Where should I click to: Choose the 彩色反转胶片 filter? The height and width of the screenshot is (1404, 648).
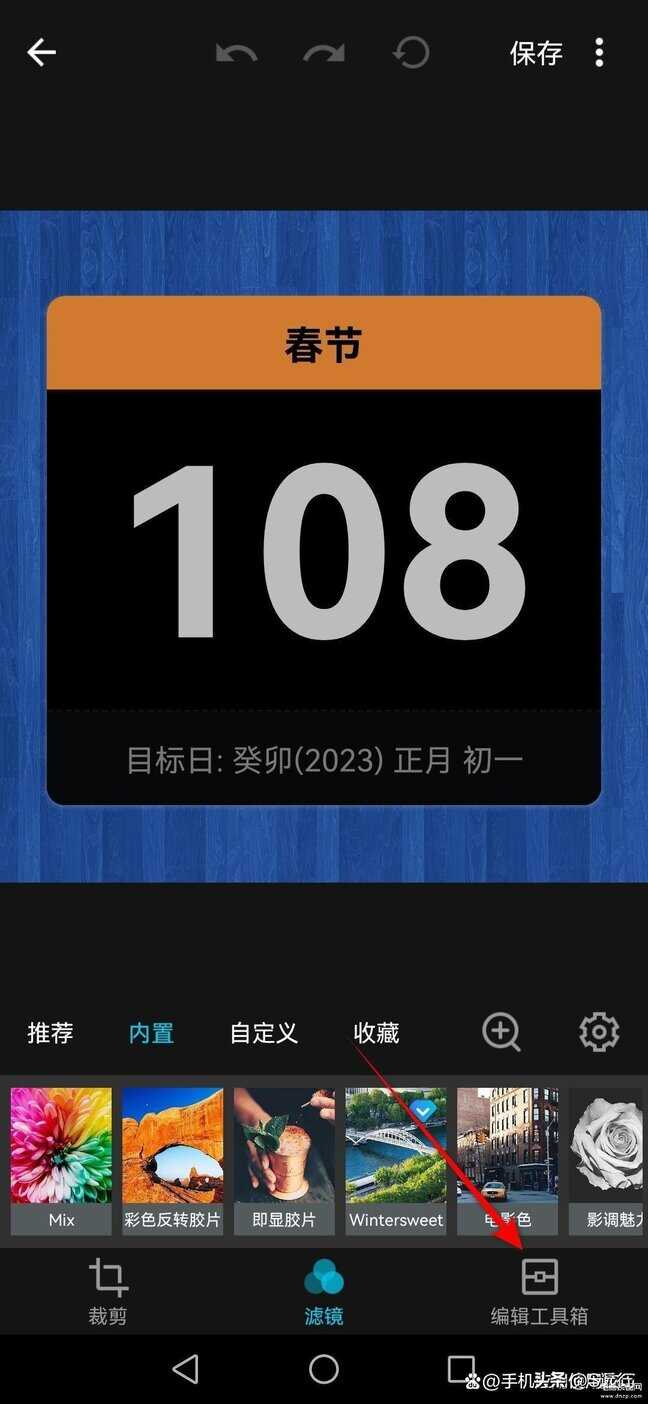(172, 1162)
